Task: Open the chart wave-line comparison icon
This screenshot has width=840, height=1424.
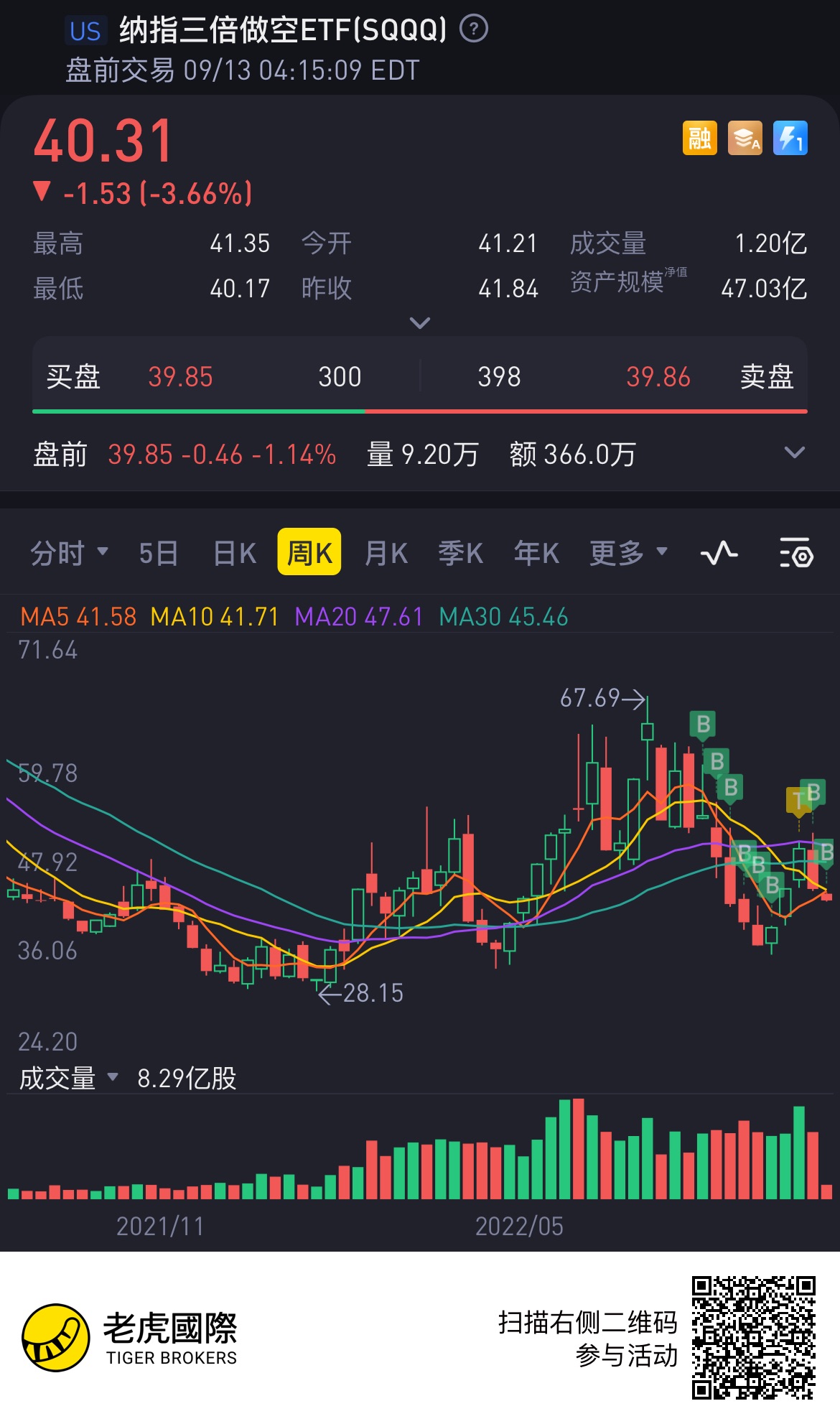Action: pos(719,553)
